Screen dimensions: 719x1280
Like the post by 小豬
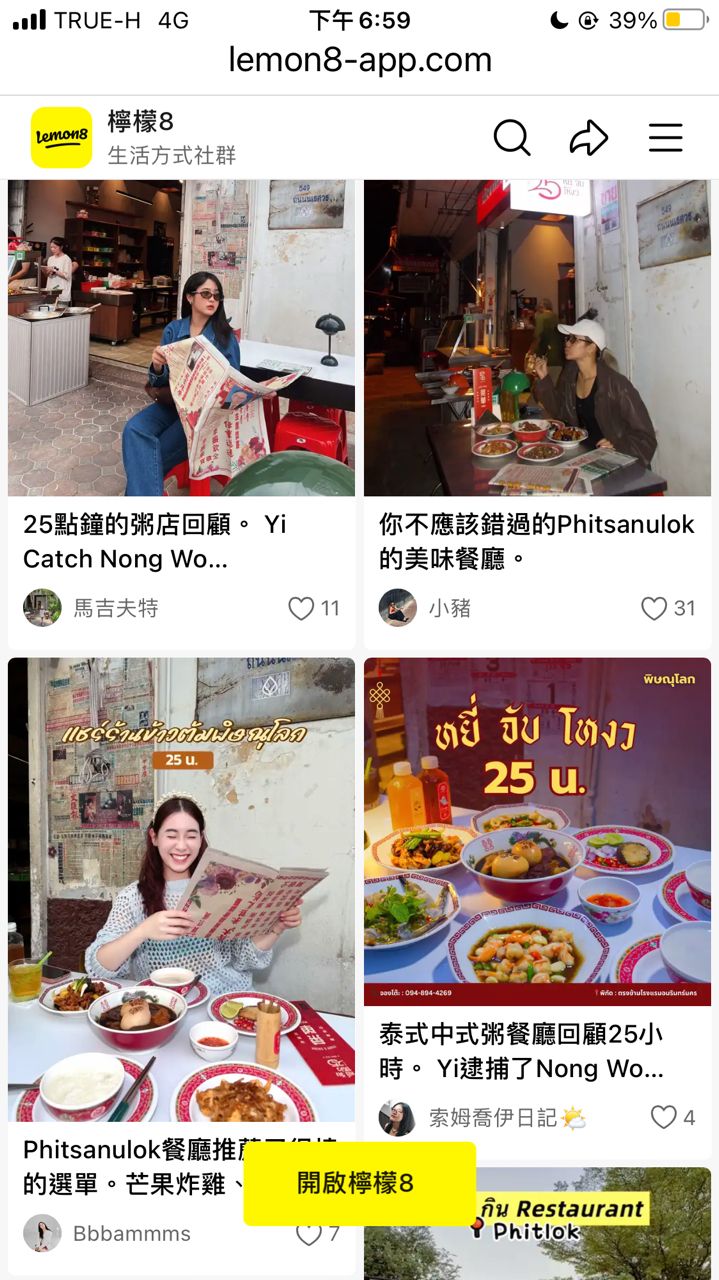[x=654, y=608]
